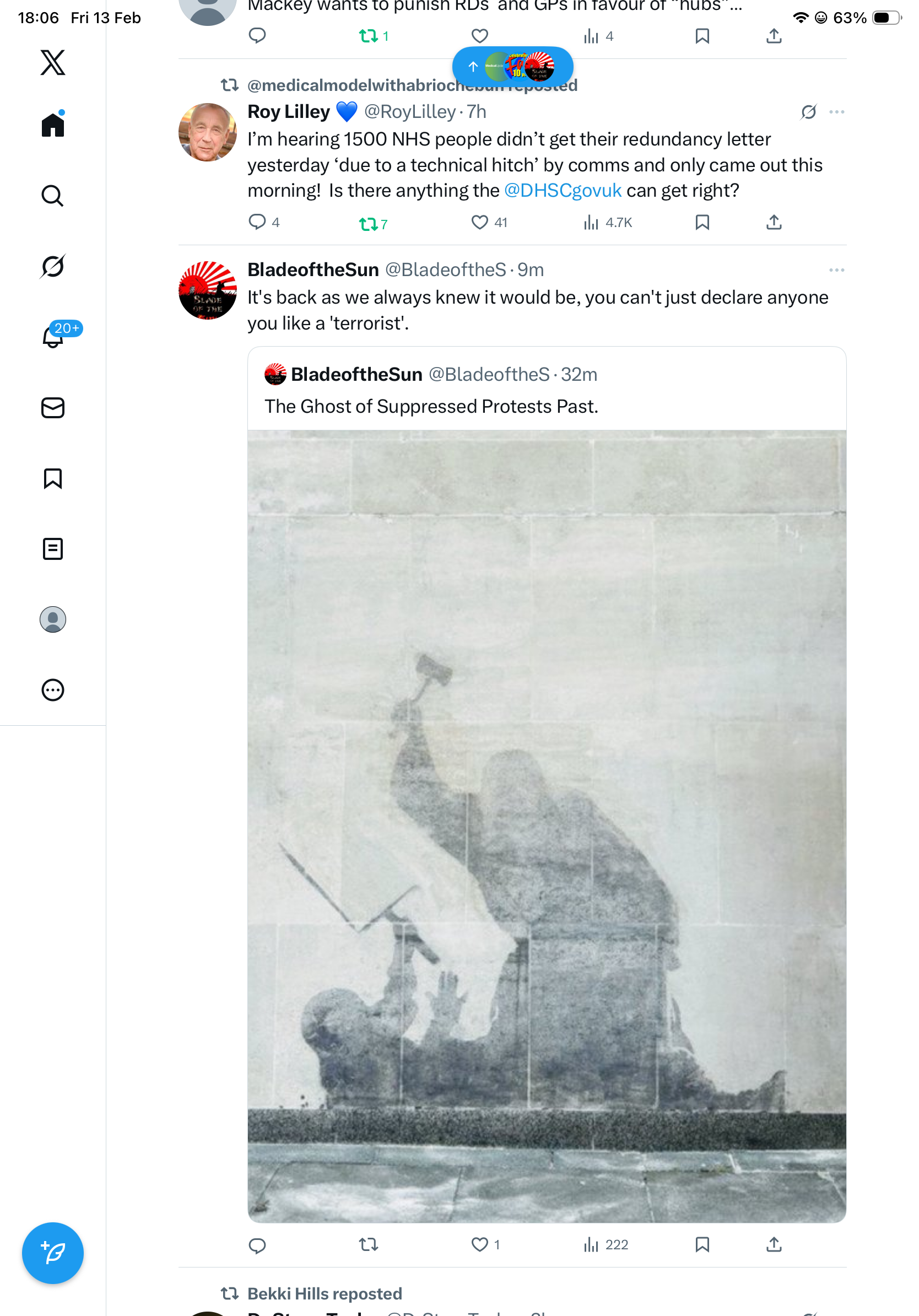919x1316 pixels.
Task: Undo repost on Roy Lilley's post
Action: tap(369, 224)
